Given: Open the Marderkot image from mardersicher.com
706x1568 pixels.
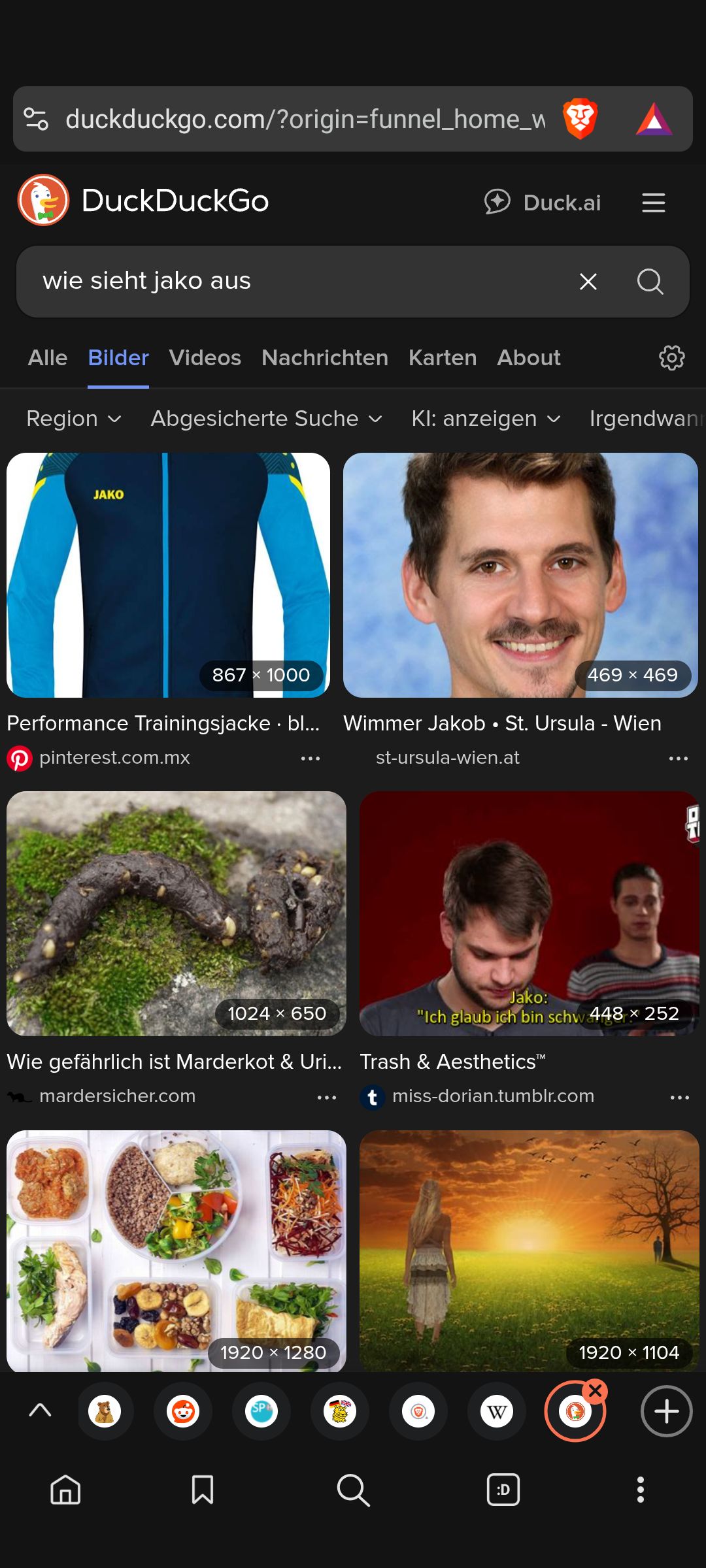Looking at the screenshot, I should 176,913.
